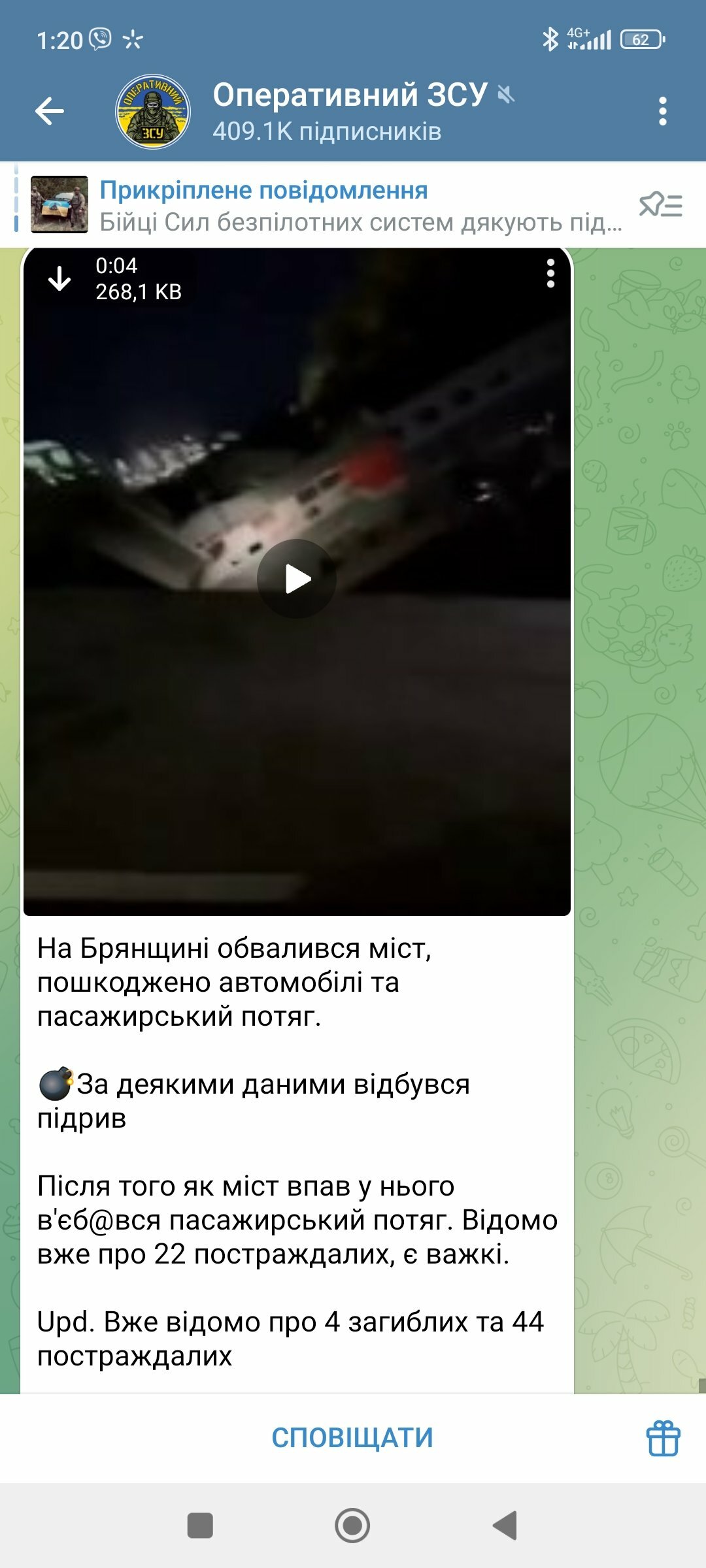Open the video's three-dot options
706x1568 pixels.
click(x=550, y=273)
